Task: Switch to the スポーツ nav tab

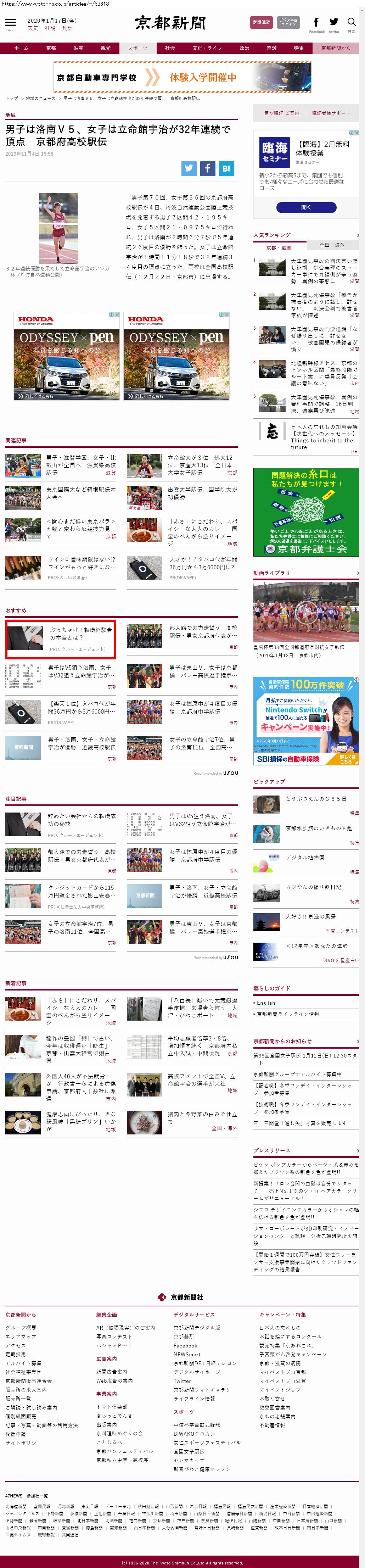Action: click(137, 48)
